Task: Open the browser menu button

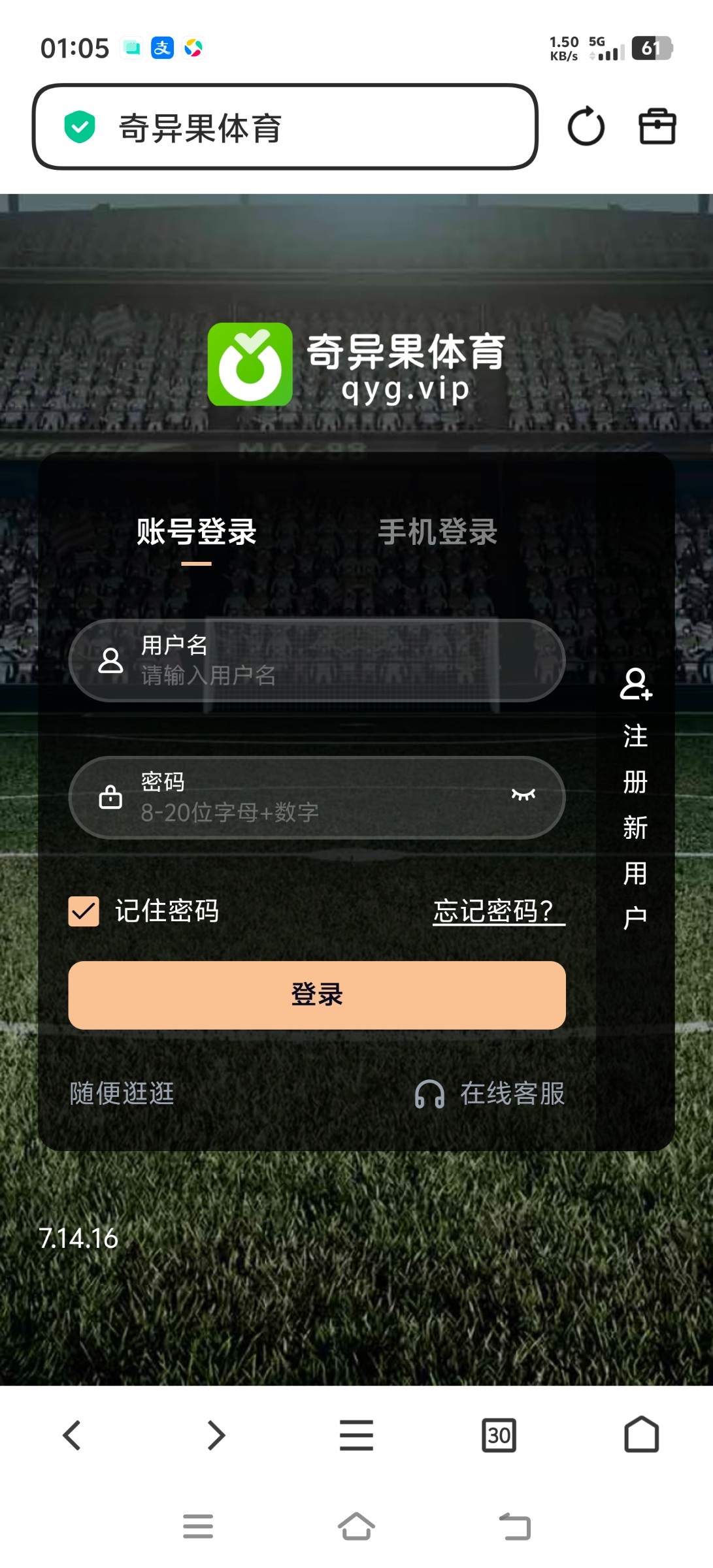Action: click(x=356, y=1435)
